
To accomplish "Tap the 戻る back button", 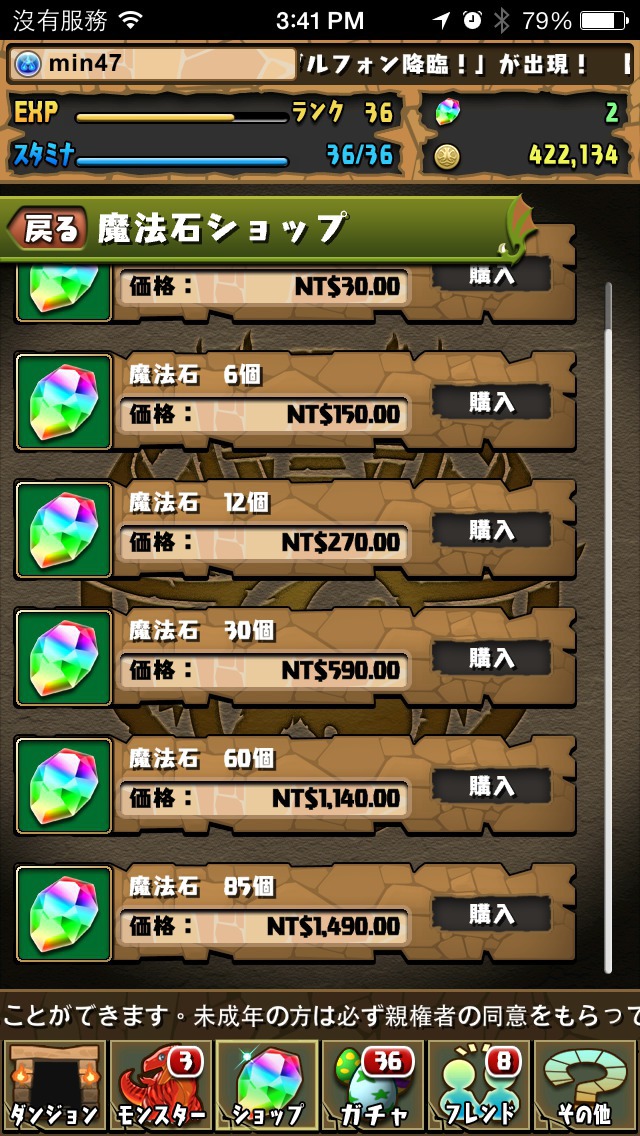I will tap(48, 228).
